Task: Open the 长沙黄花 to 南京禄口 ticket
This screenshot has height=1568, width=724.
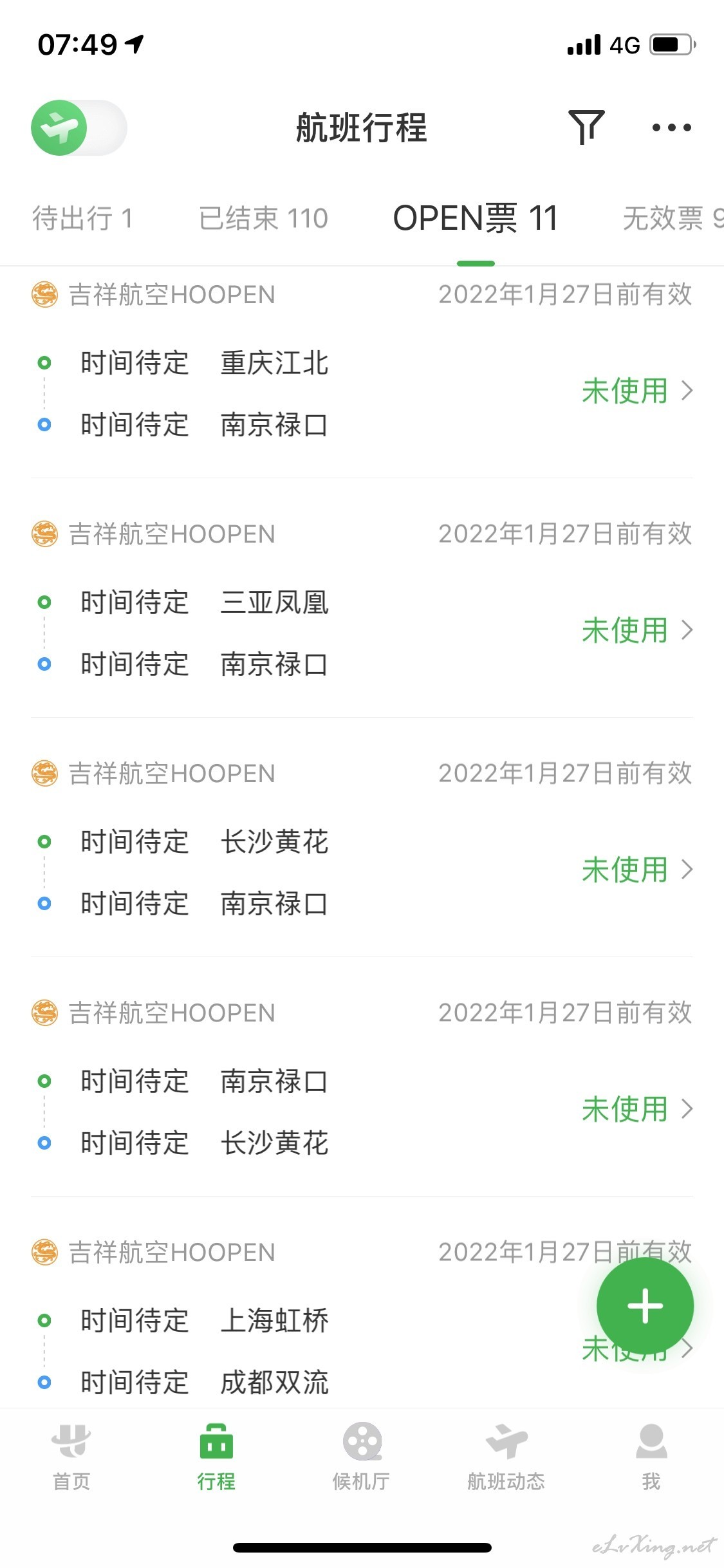Action: point(362,851)
